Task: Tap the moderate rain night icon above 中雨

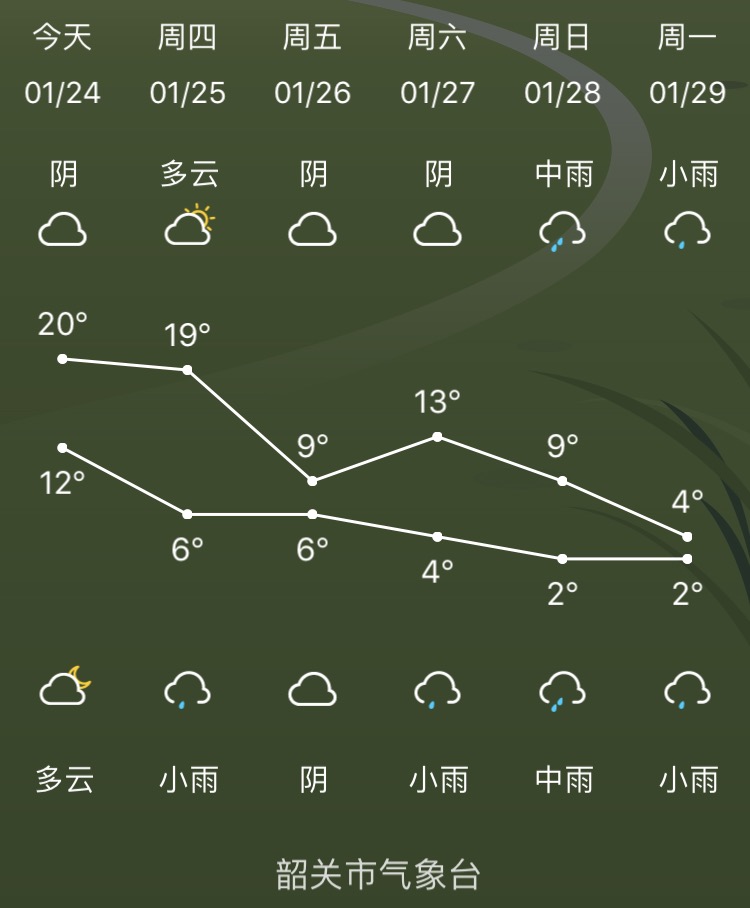Action: click(x=562, y=690)
